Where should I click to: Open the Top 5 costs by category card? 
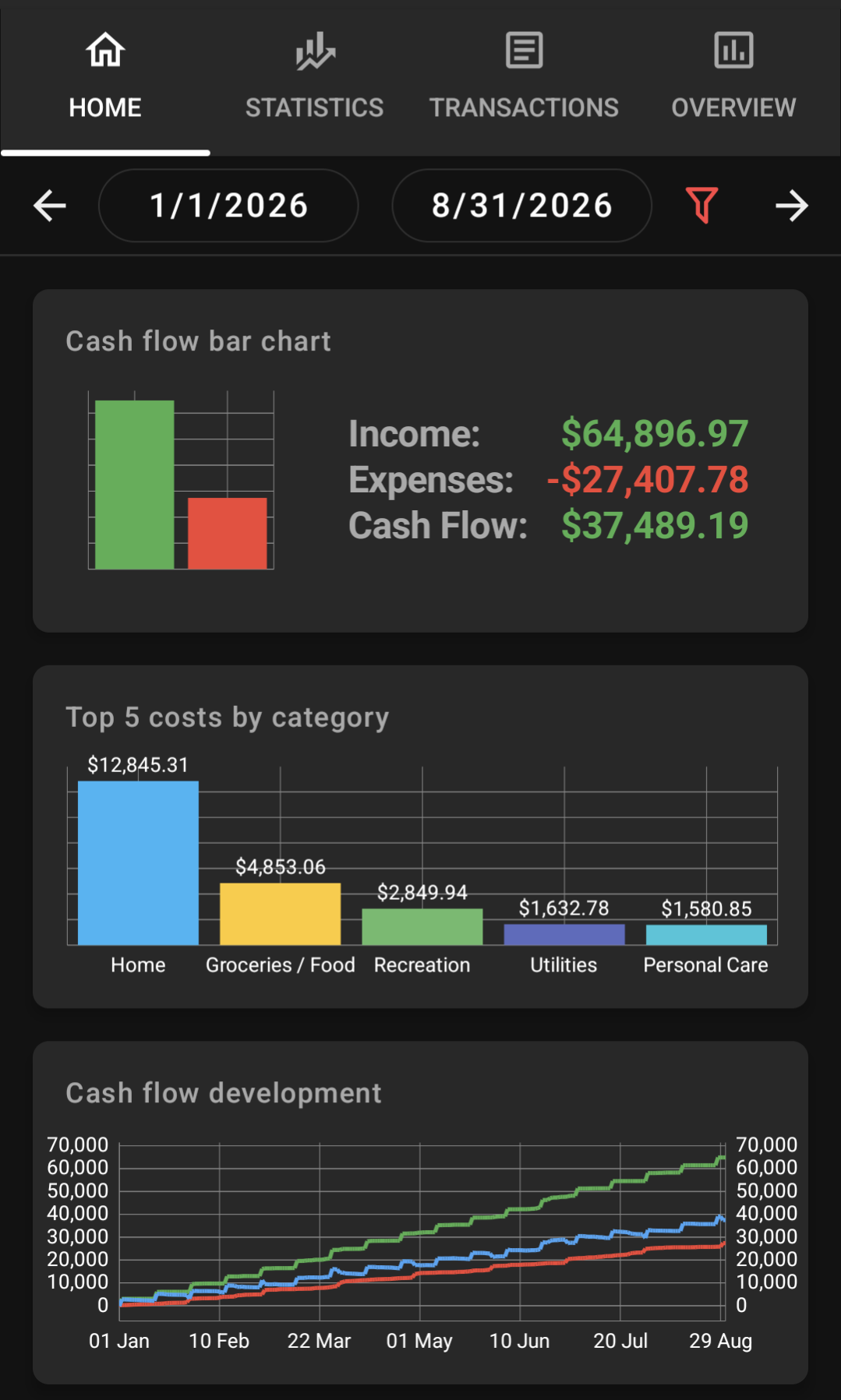click(x=420, y=837)
